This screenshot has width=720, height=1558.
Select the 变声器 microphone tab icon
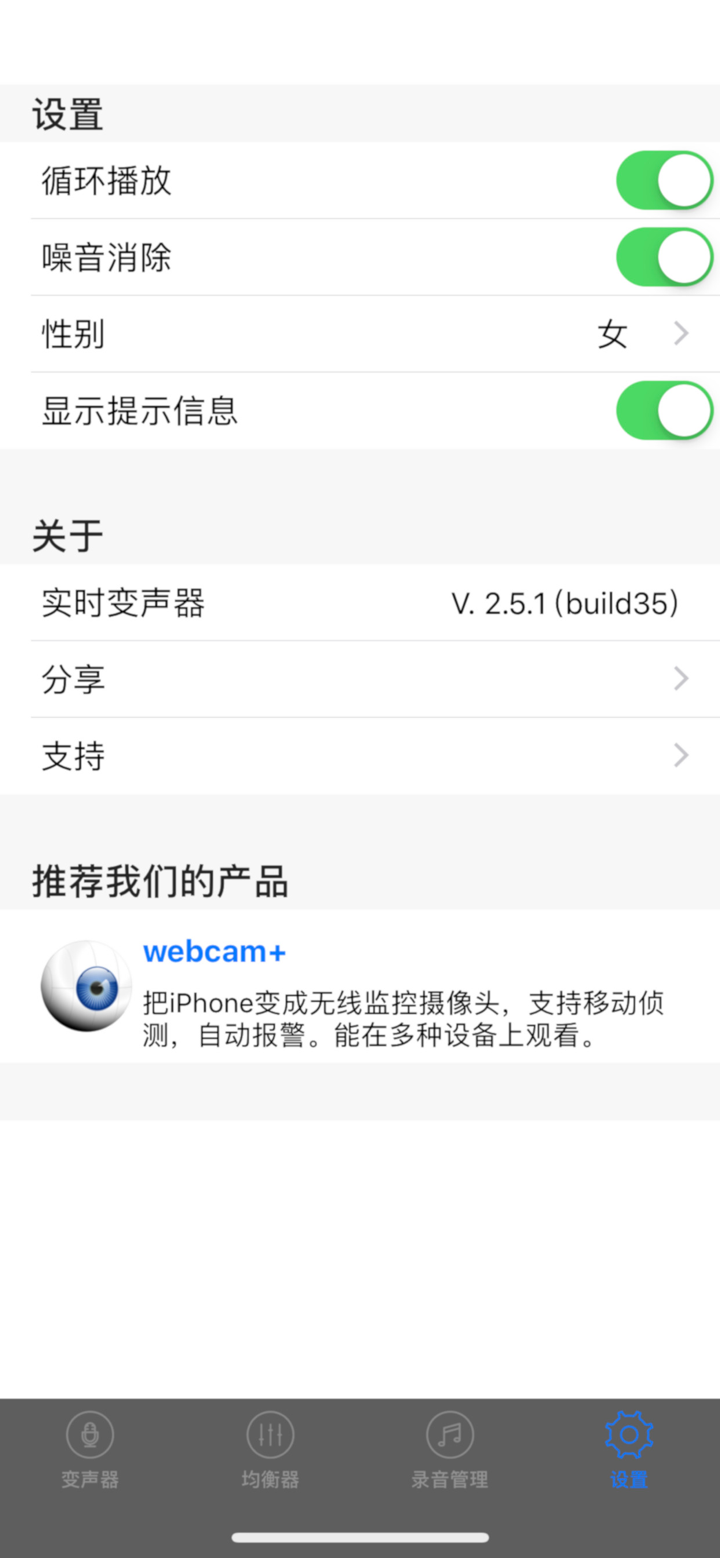[89, 1434]
